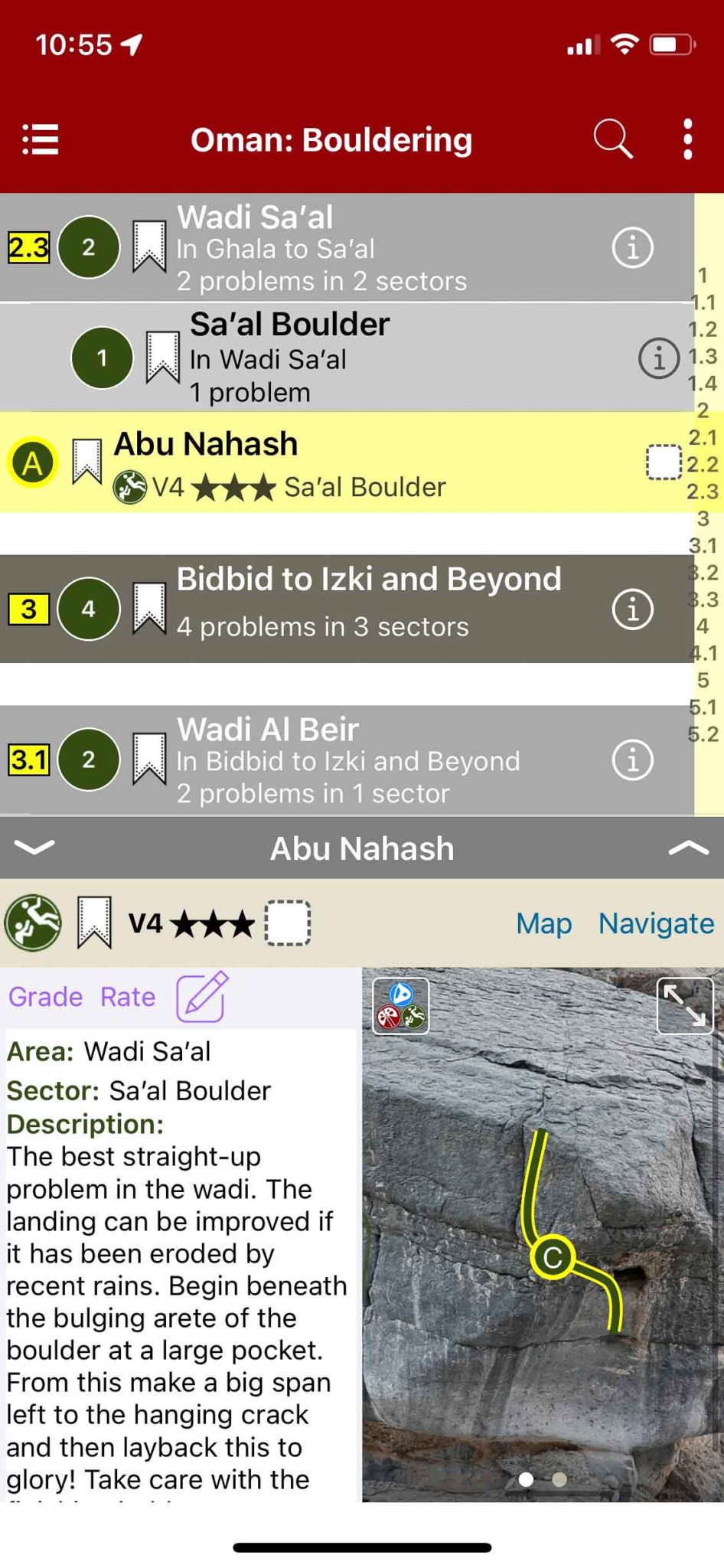Tick the Abu Nahash list checkbox

click(663, 462)
